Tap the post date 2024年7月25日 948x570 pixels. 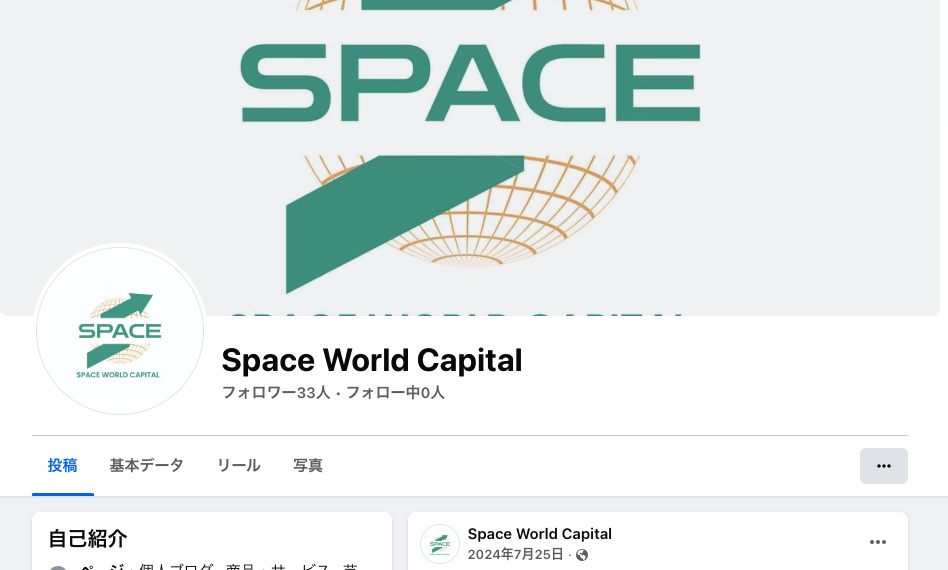click(x=515, y=555)
